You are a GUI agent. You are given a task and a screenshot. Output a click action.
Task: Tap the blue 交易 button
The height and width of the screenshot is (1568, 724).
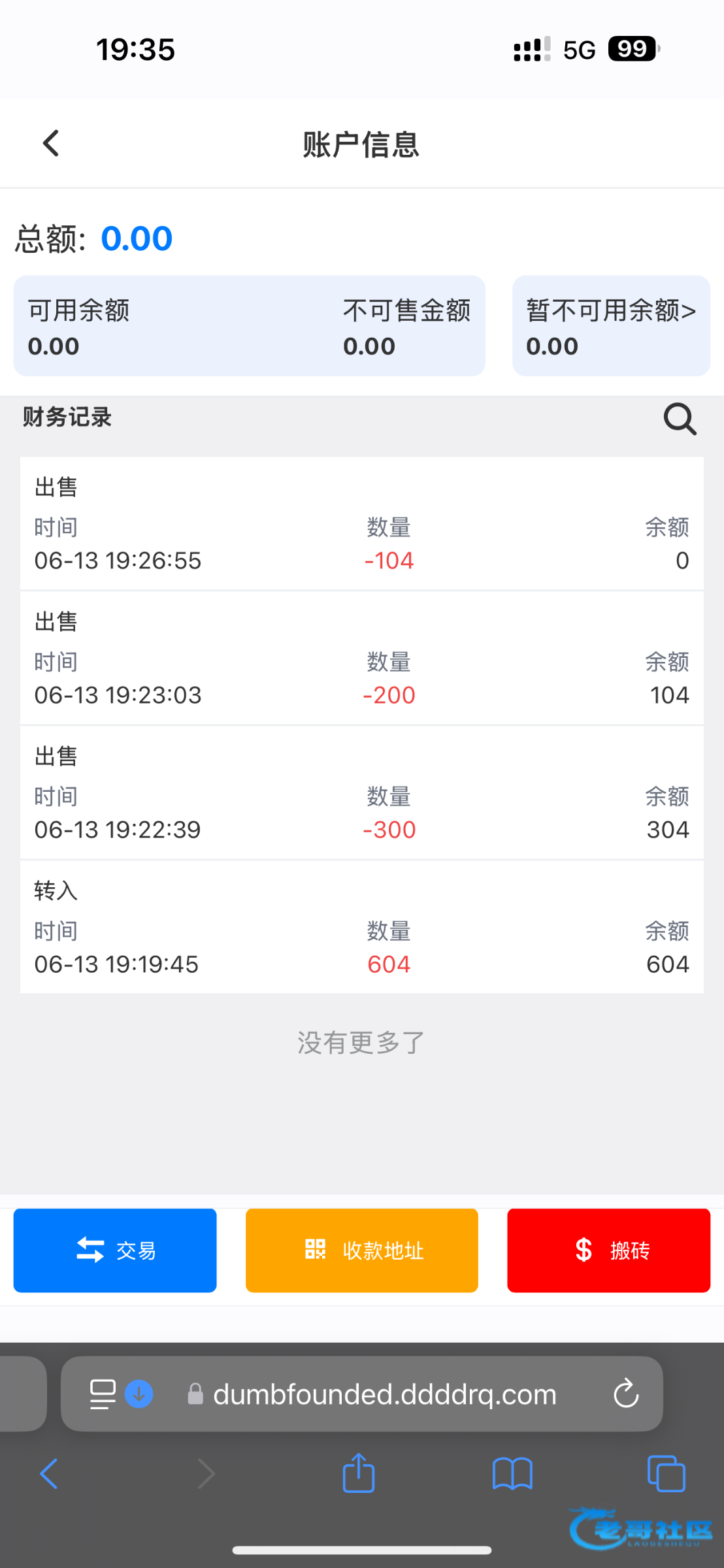(115, 1250)
